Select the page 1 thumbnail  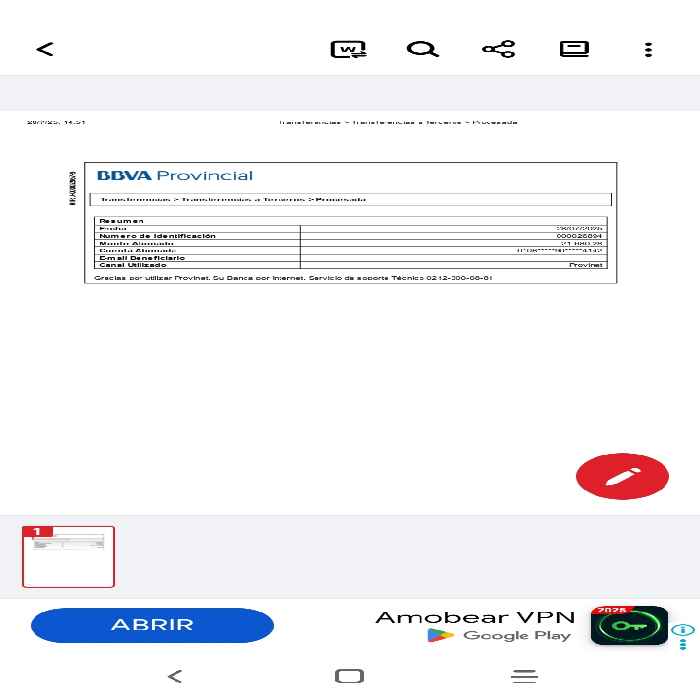(x=68, y=557)
